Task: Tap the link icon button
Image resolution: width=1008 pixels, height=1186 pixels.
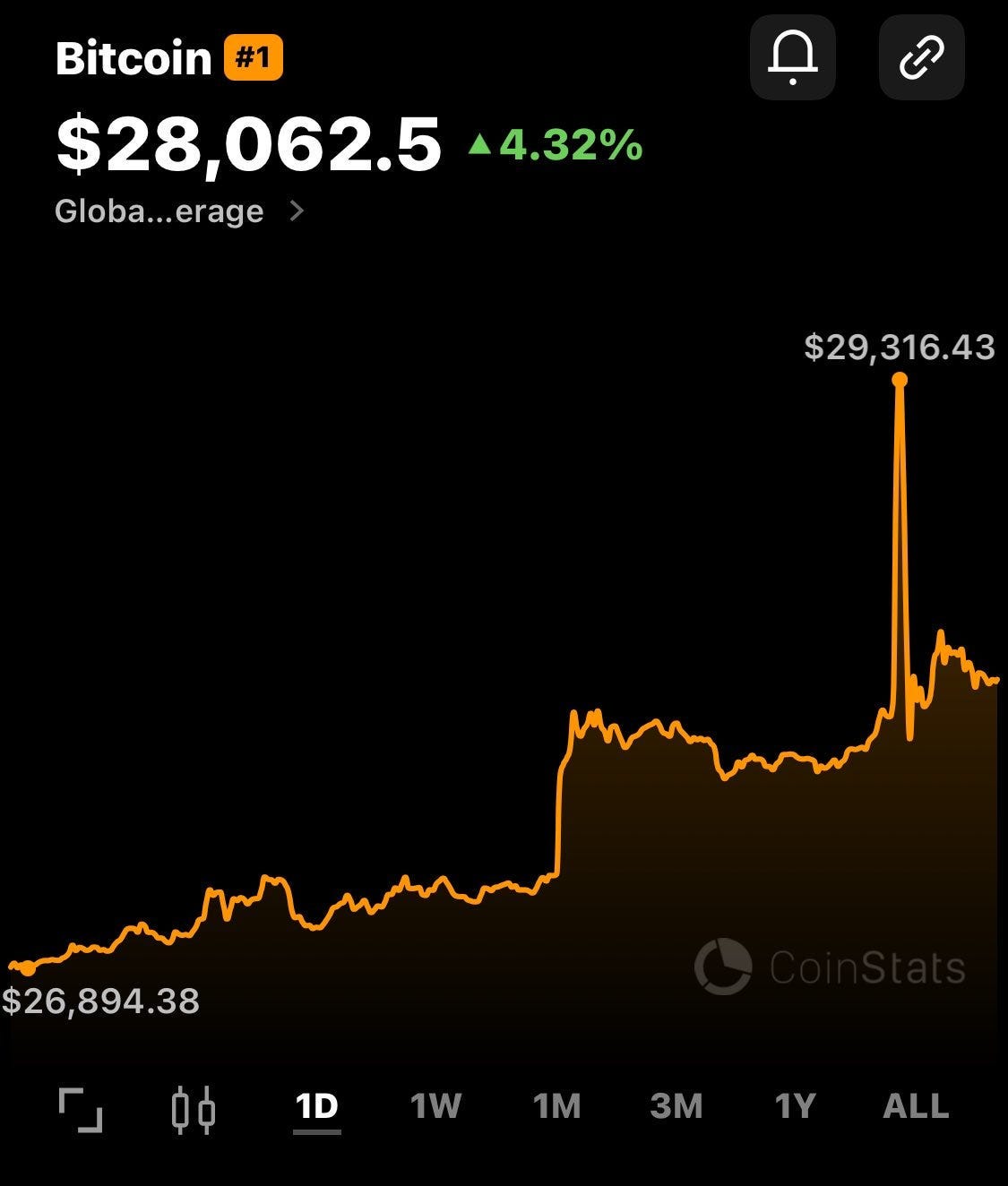Action: 921,57
